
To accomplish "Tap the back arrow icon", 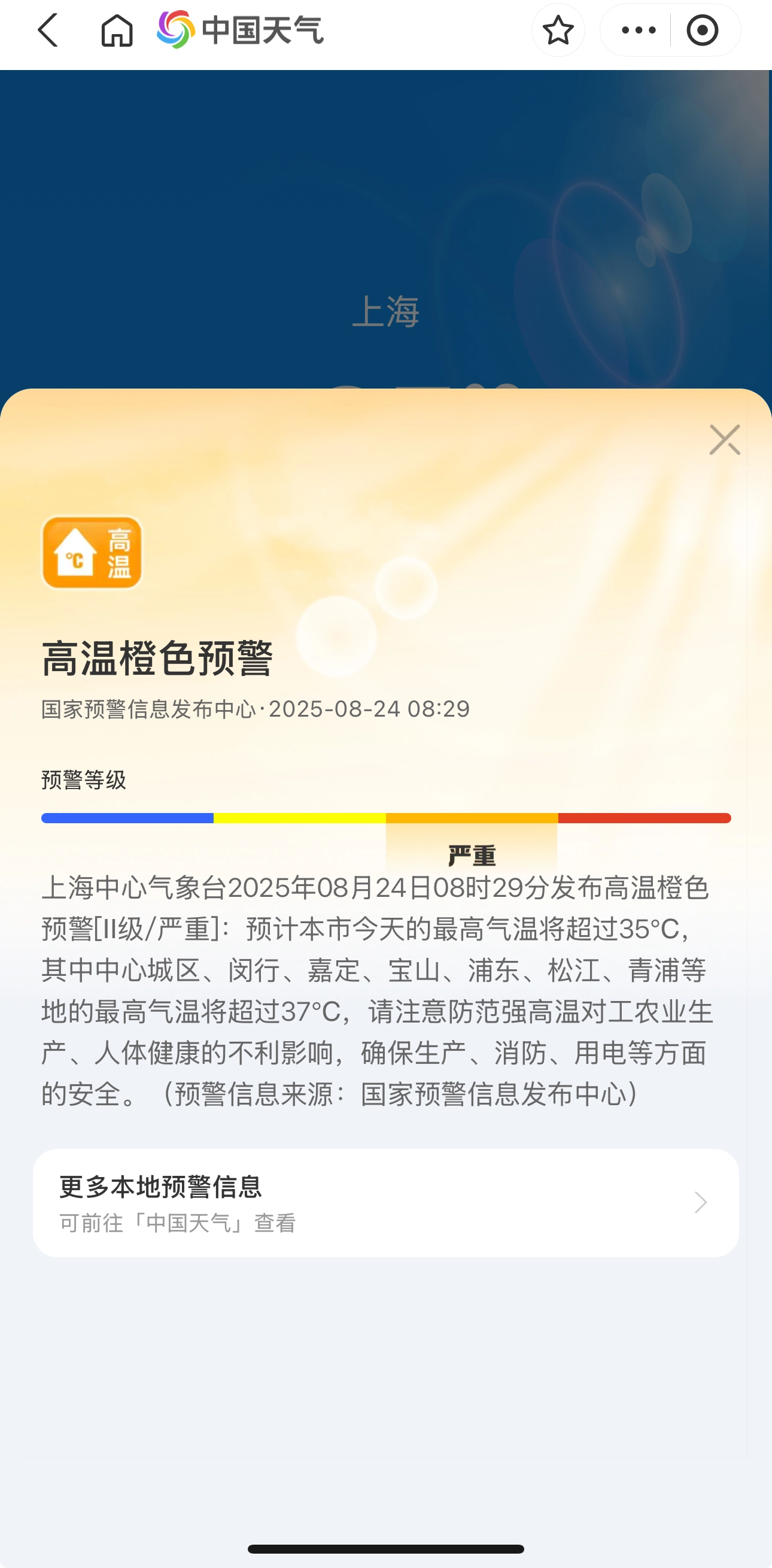I will 48,30.
